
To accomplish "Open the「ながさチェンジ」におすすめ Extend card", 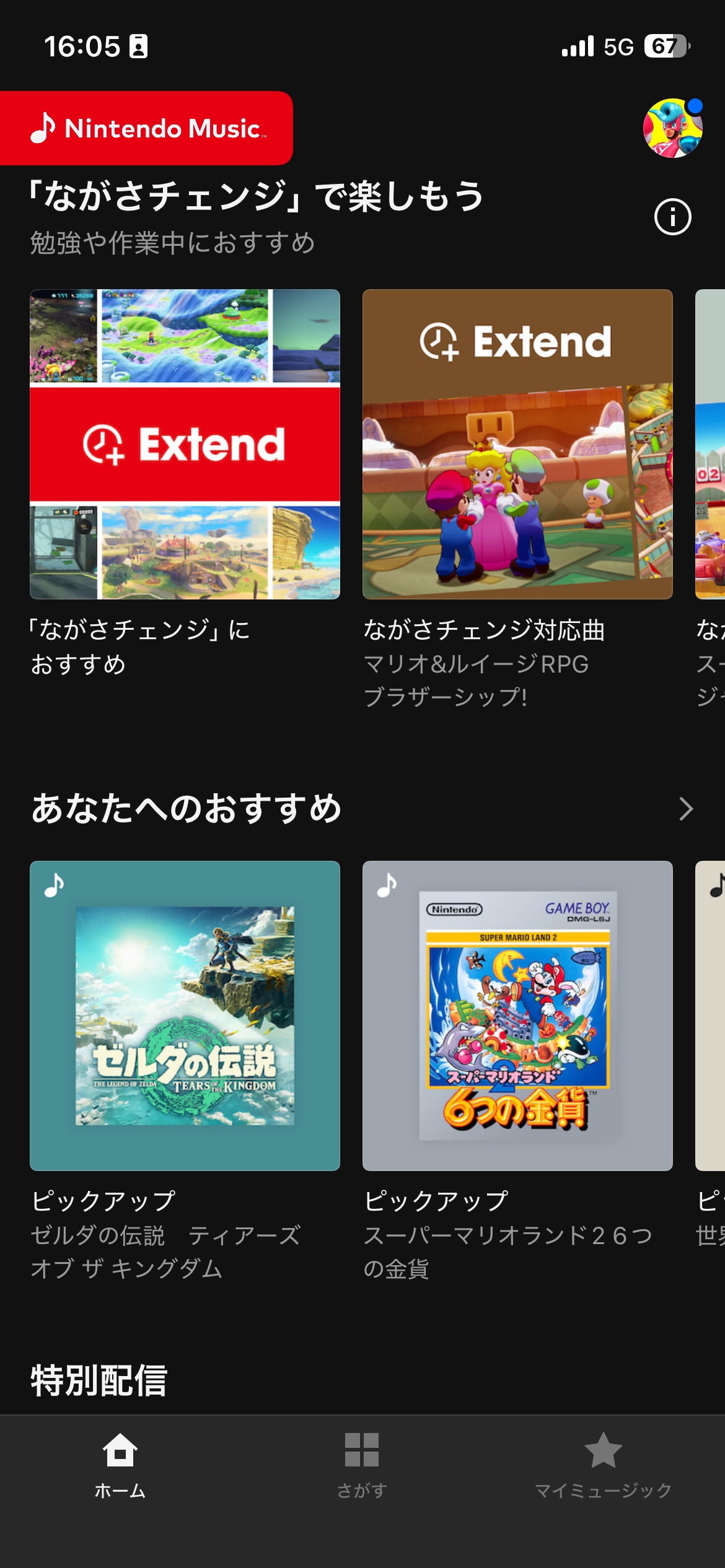I will click(185, 445).
